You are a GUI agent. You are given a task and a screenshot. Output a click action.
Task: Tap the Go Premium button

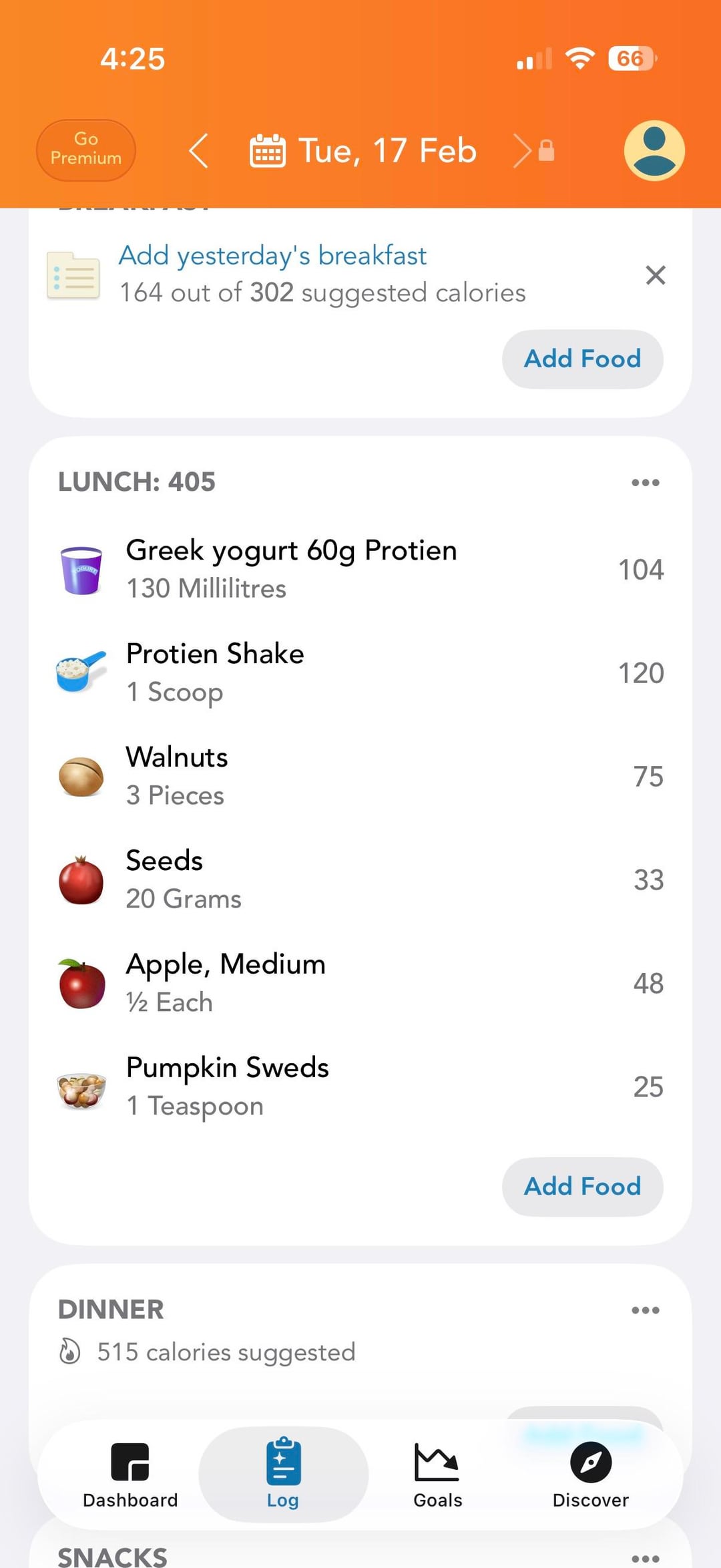coord(86,150)
